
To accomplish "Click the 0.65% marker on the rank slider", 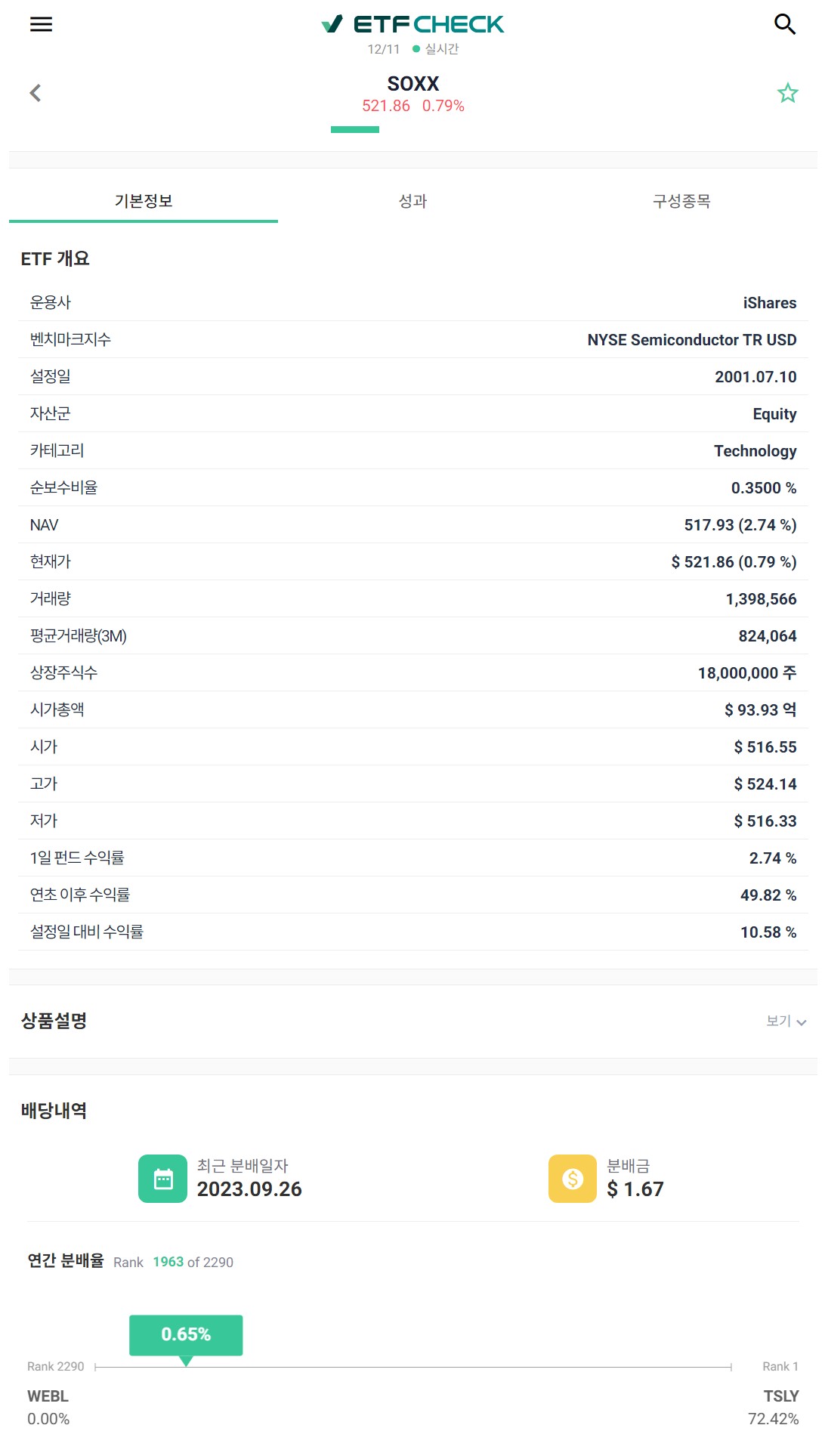I will click(x=186, y=1335).
